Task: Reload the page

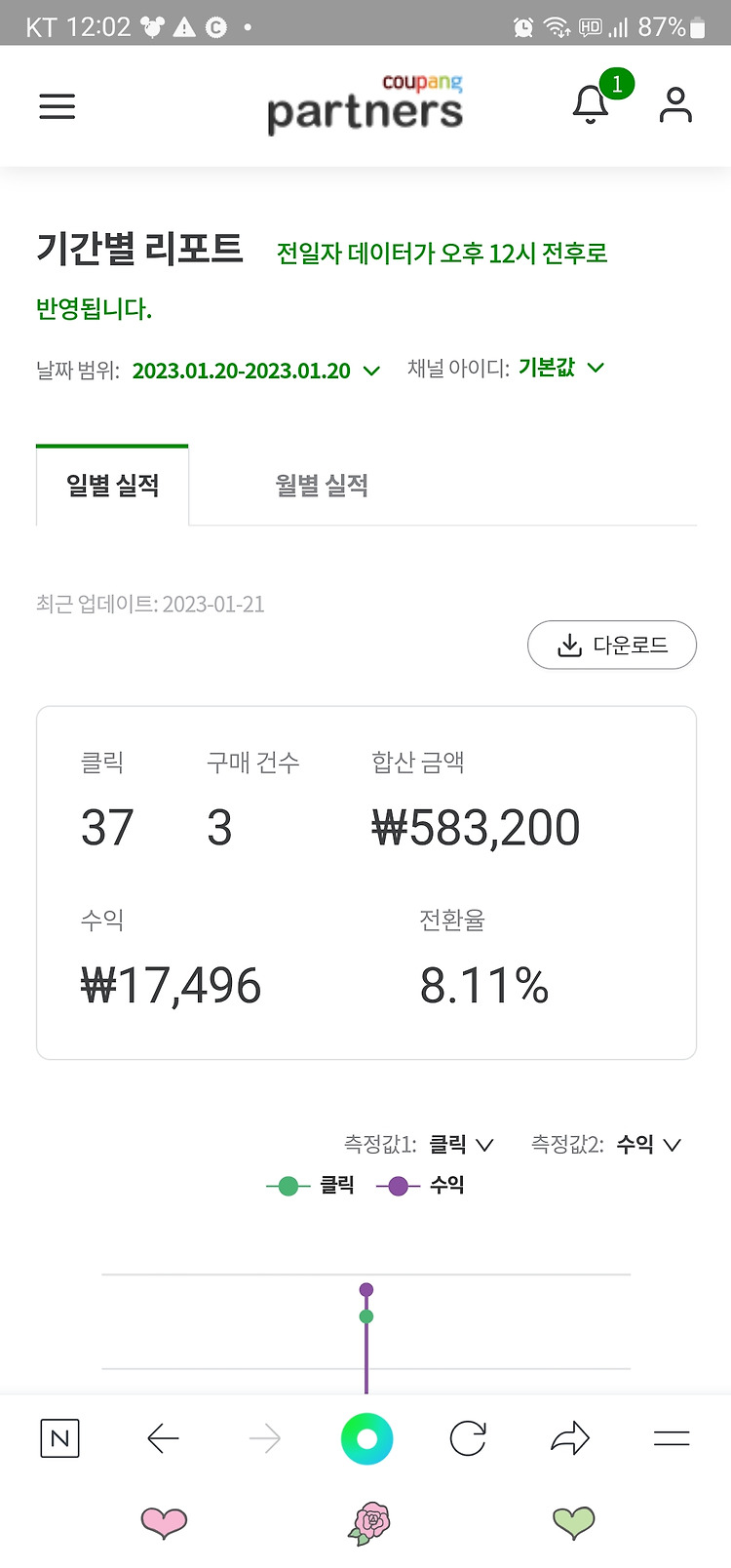Action: tap(468, 1438)
